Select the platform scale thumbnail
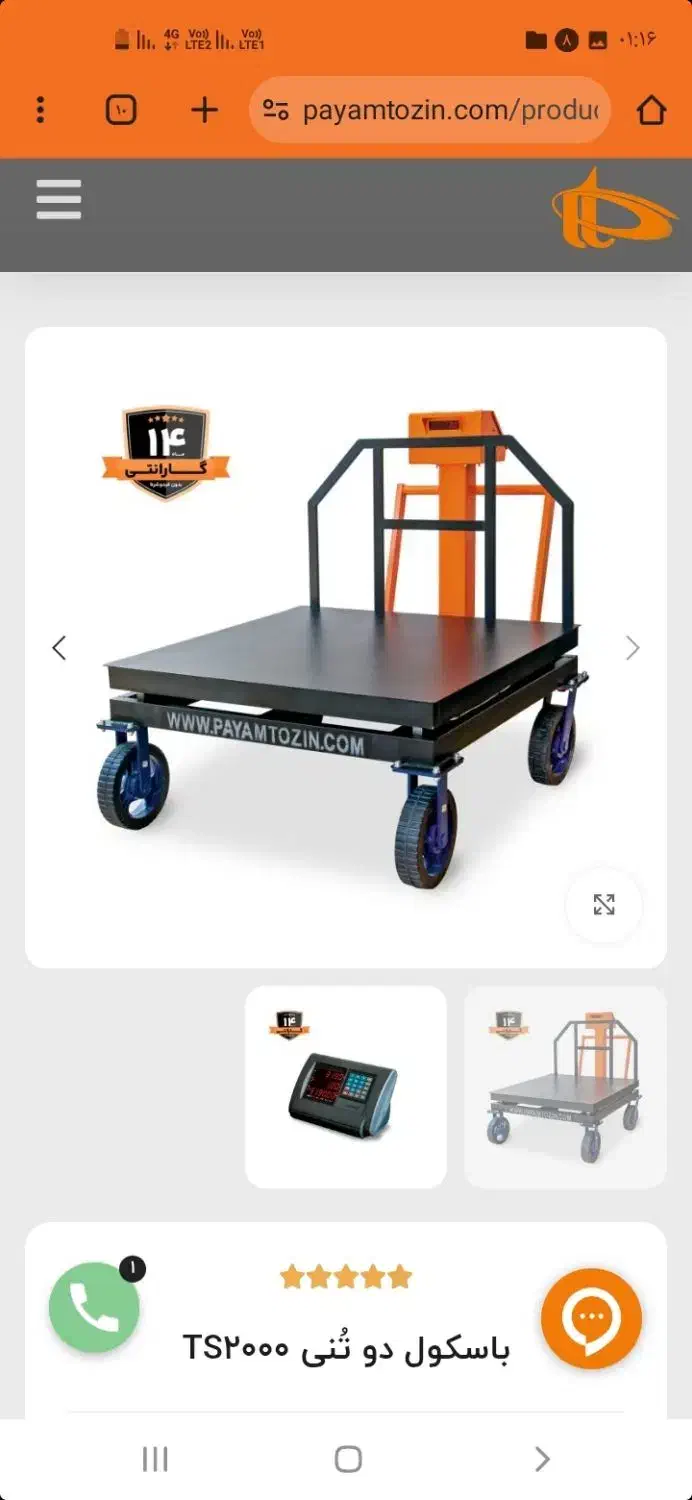Viewport: 692px width, 1500px height. click(565, 1087)
